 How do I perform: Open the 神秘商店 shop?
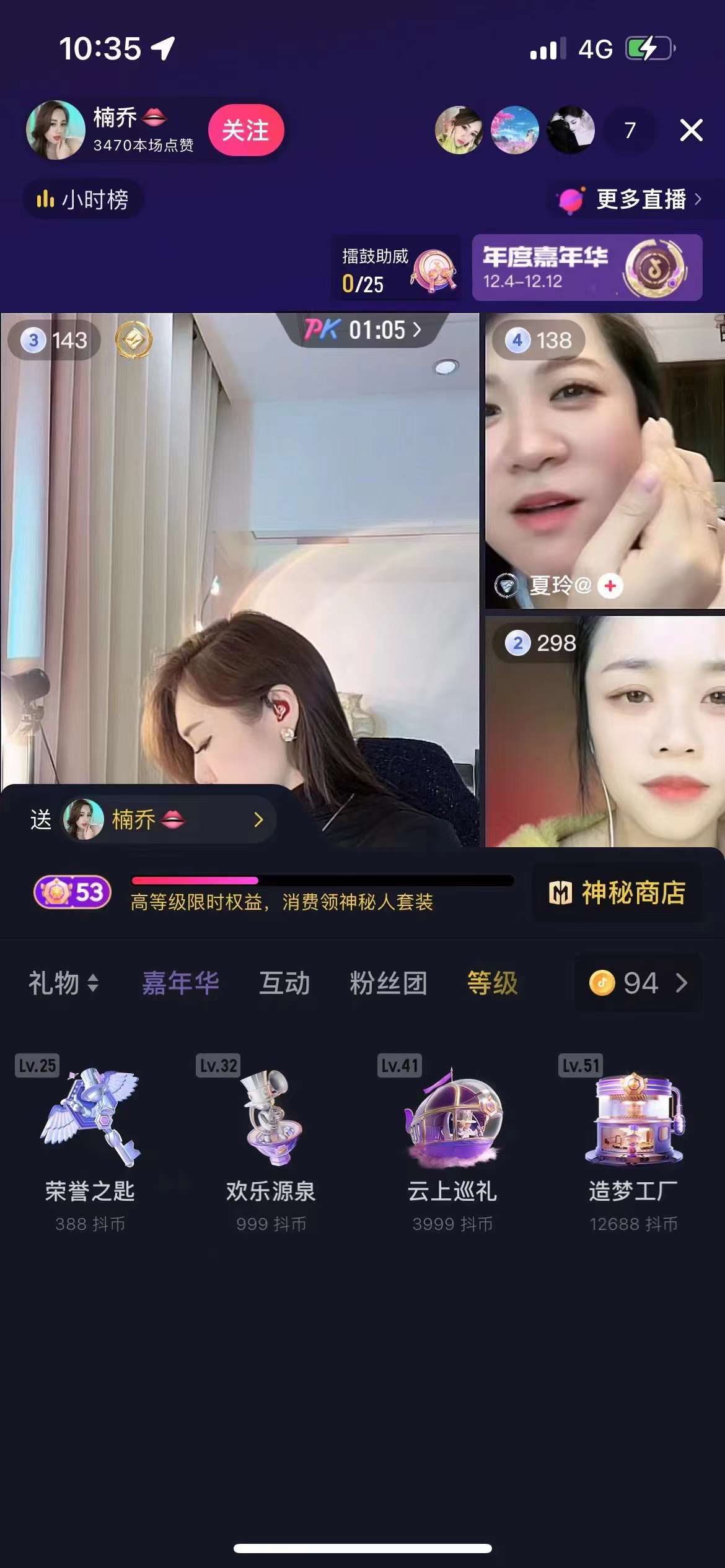pos(617,893)
